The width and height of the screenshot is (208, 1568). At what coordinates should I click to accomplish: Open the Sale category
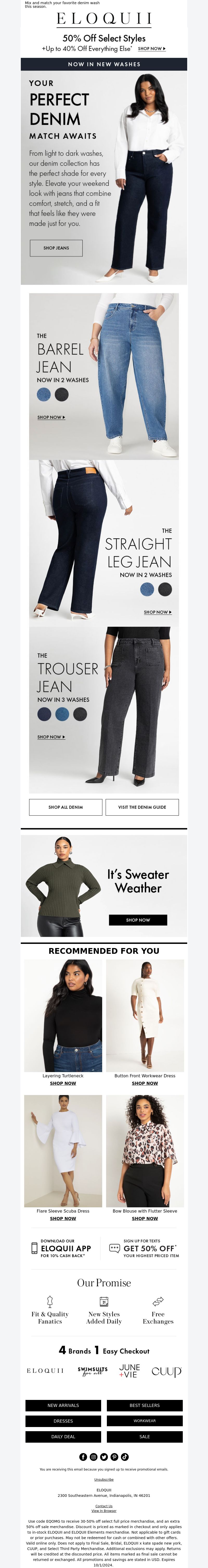(145, 1436)
